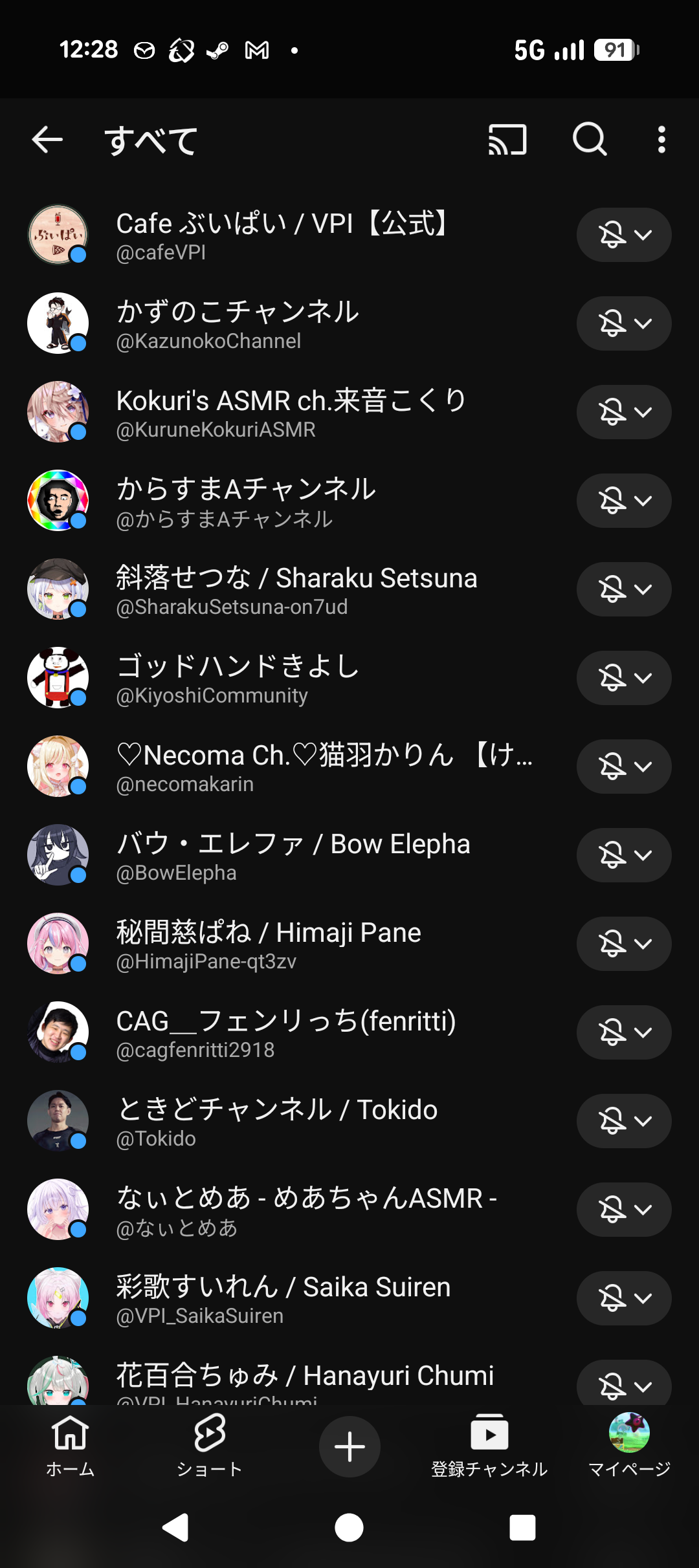Open Himaji Pane channel

[268, 944]
